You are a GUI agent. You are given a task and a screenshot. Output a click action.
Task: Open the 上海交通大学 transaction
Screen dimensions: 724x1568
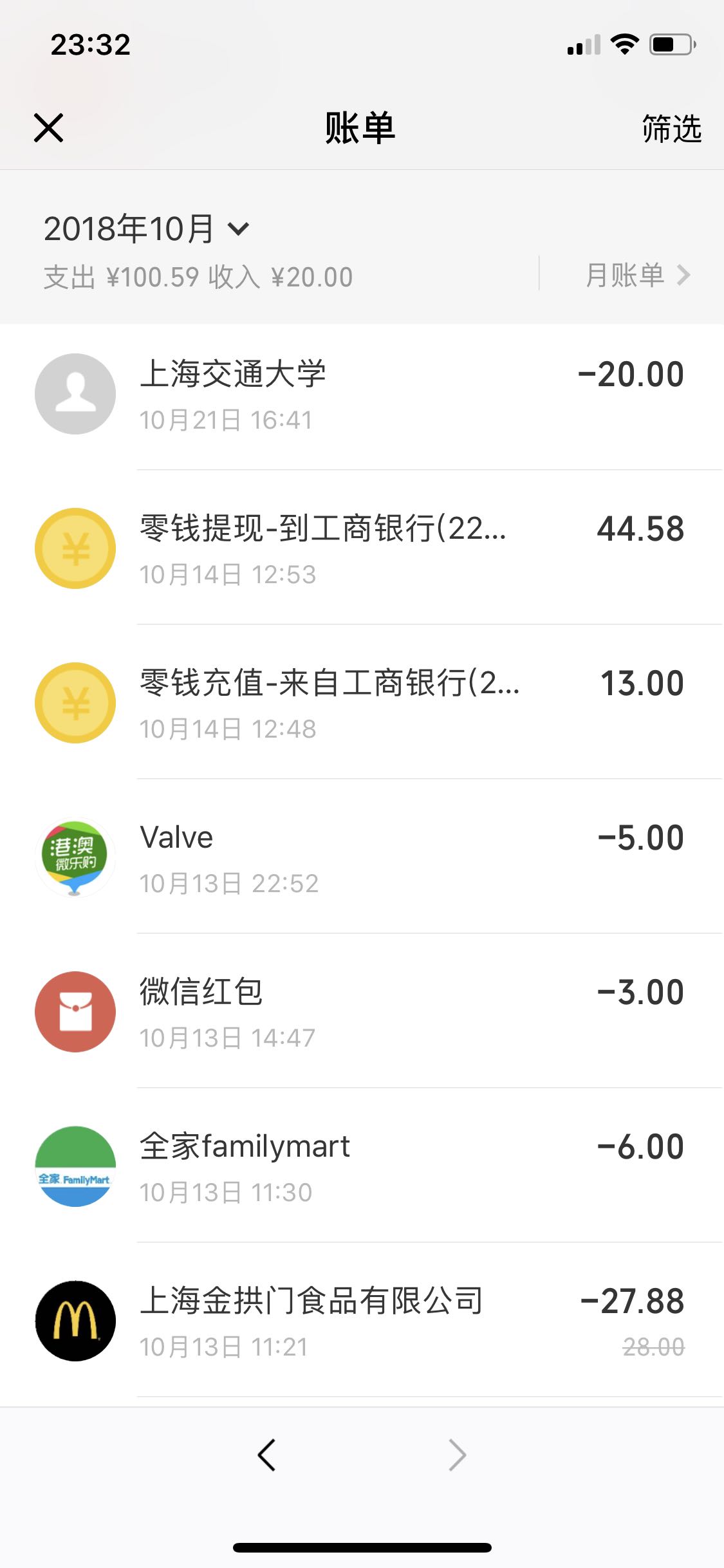tap(360, 394)
